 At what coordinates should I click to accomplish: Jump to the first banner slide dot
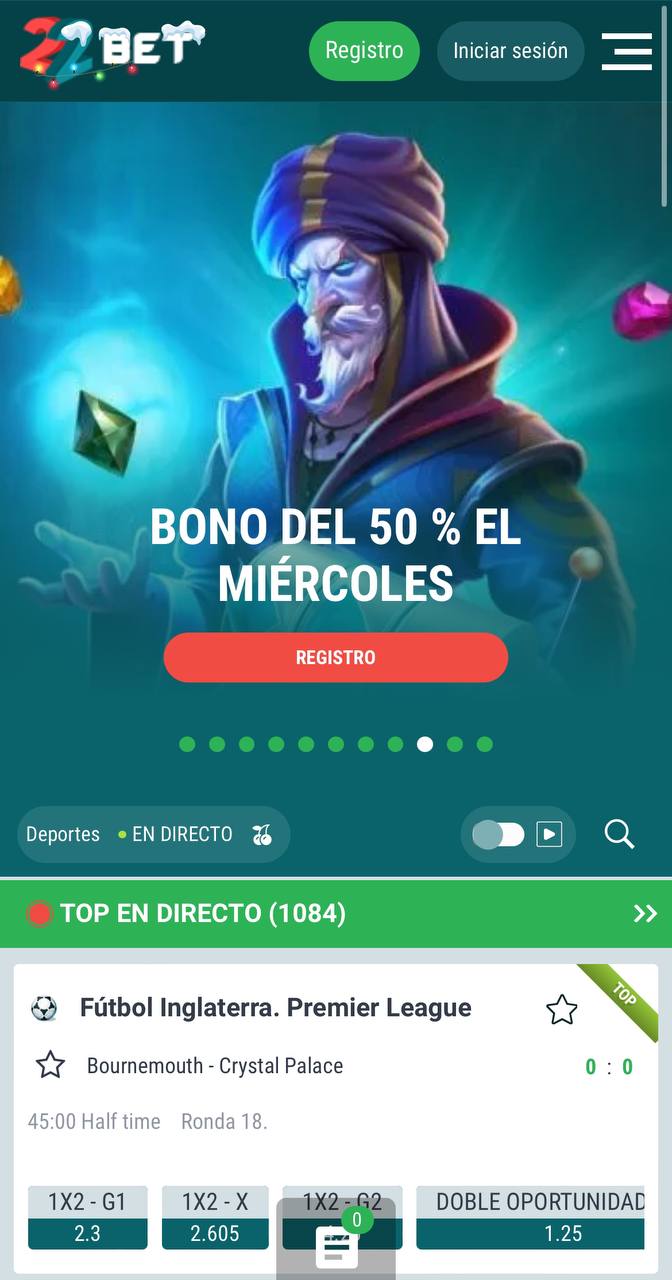point(187,744)
